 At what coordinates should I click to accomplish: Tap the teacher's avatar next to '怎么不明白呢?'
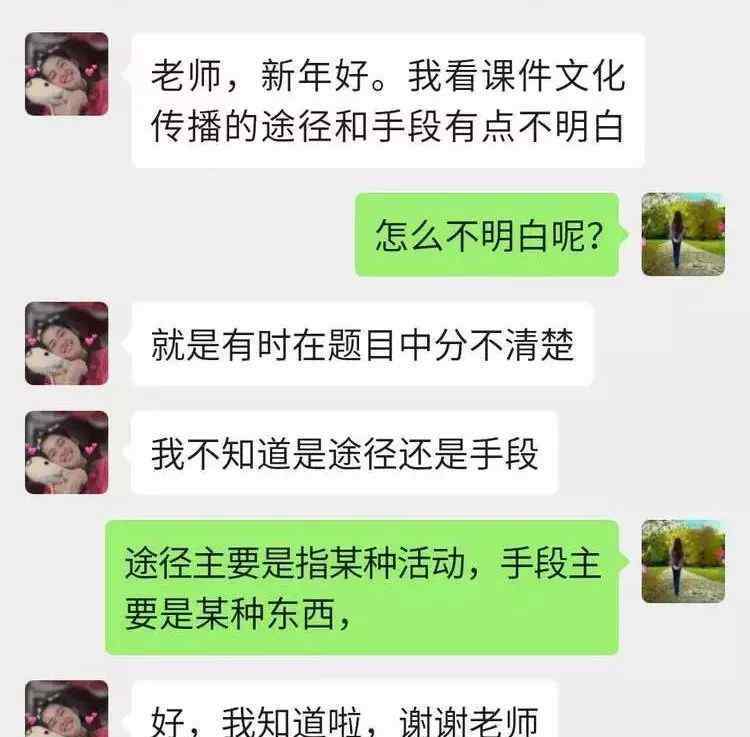point(682,234)
